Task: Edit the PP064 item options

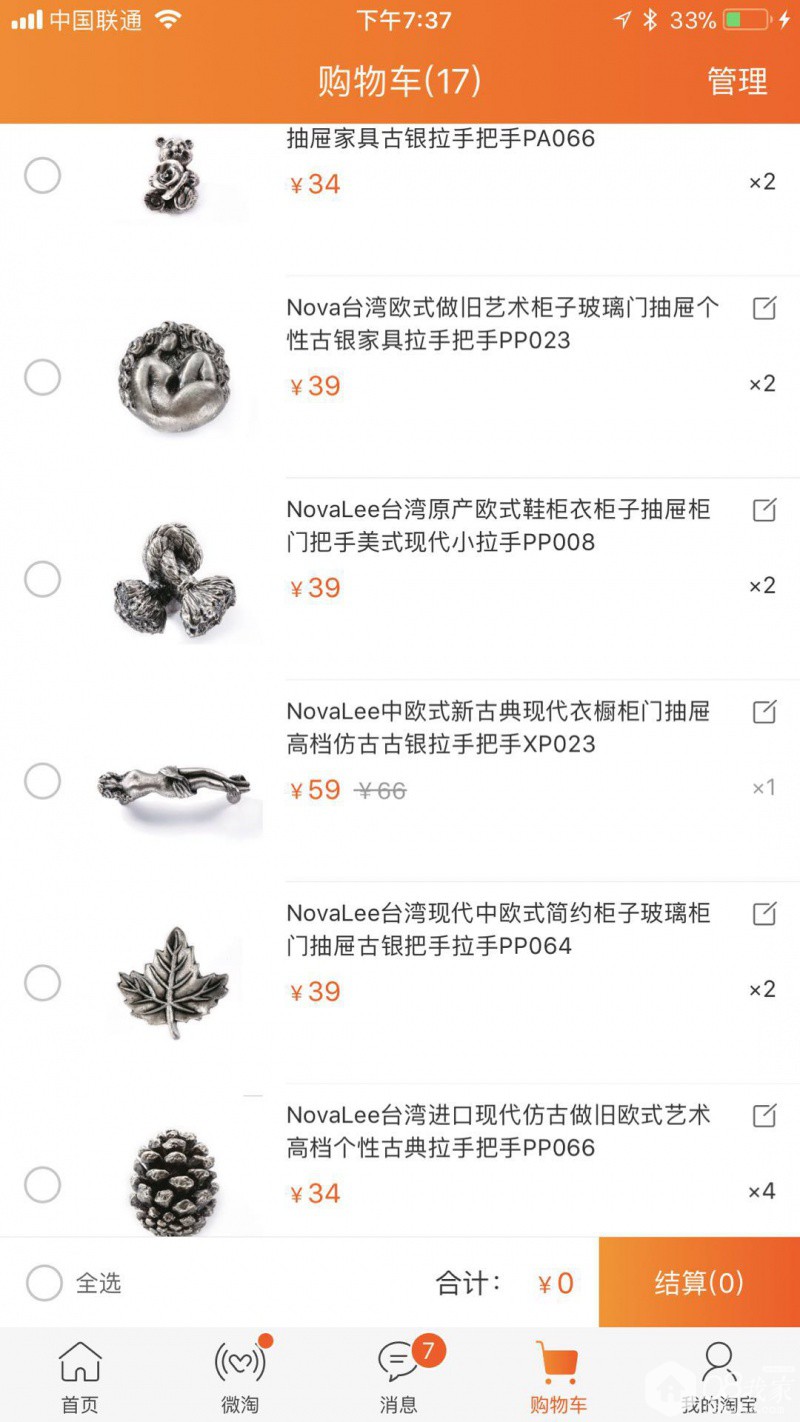Action: (x=764, y=914)
